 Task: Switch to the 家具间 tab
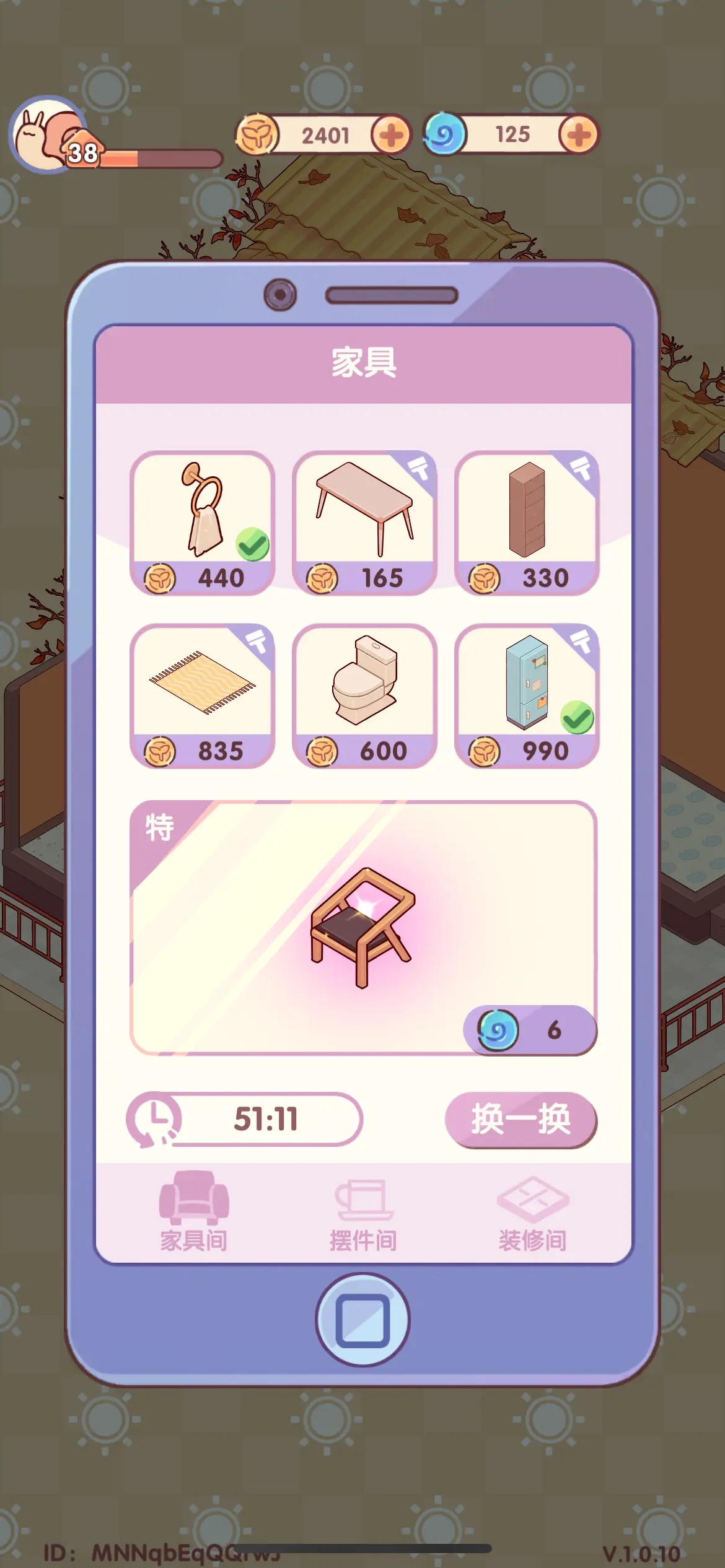194,1211
